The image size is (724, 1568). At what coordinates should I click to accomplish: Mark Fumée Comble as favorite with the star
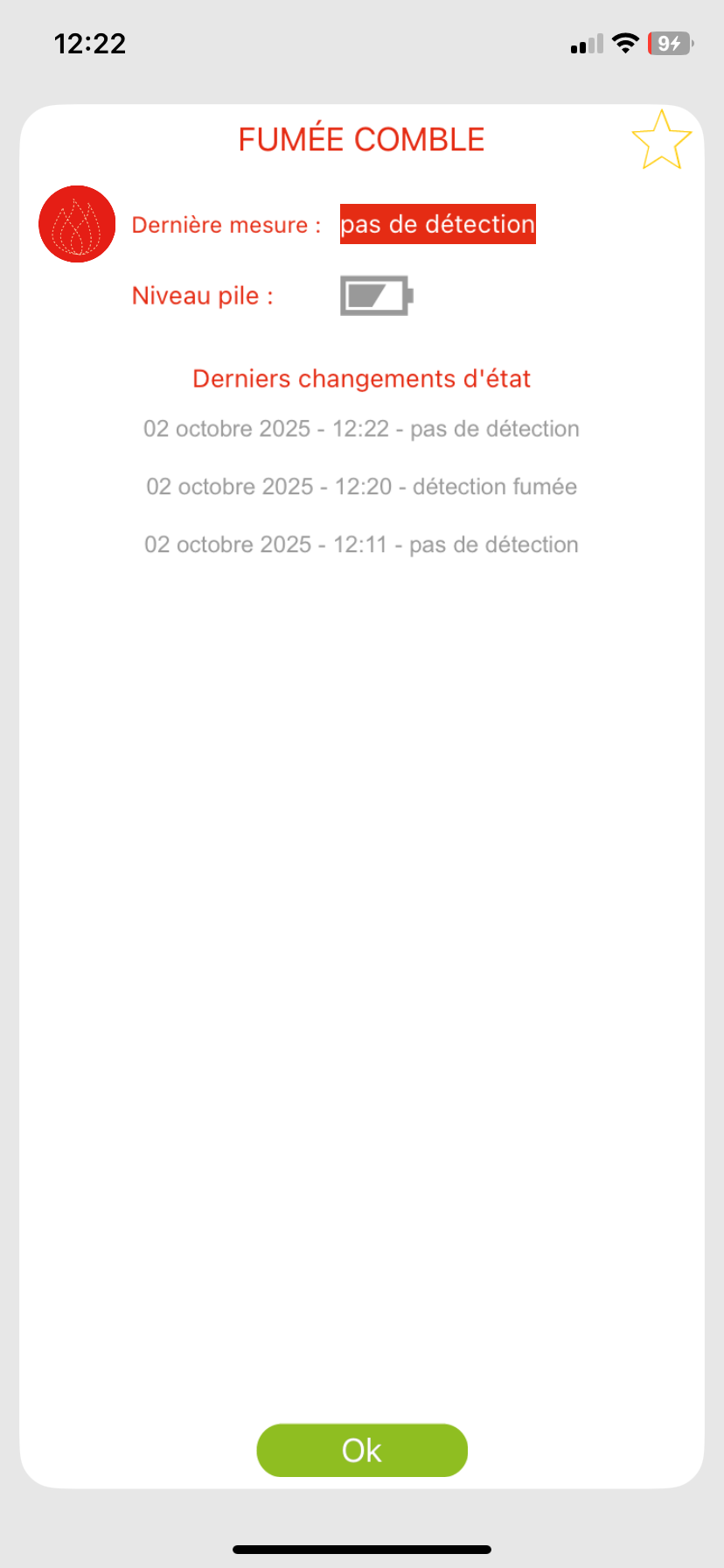pos(661,140)
